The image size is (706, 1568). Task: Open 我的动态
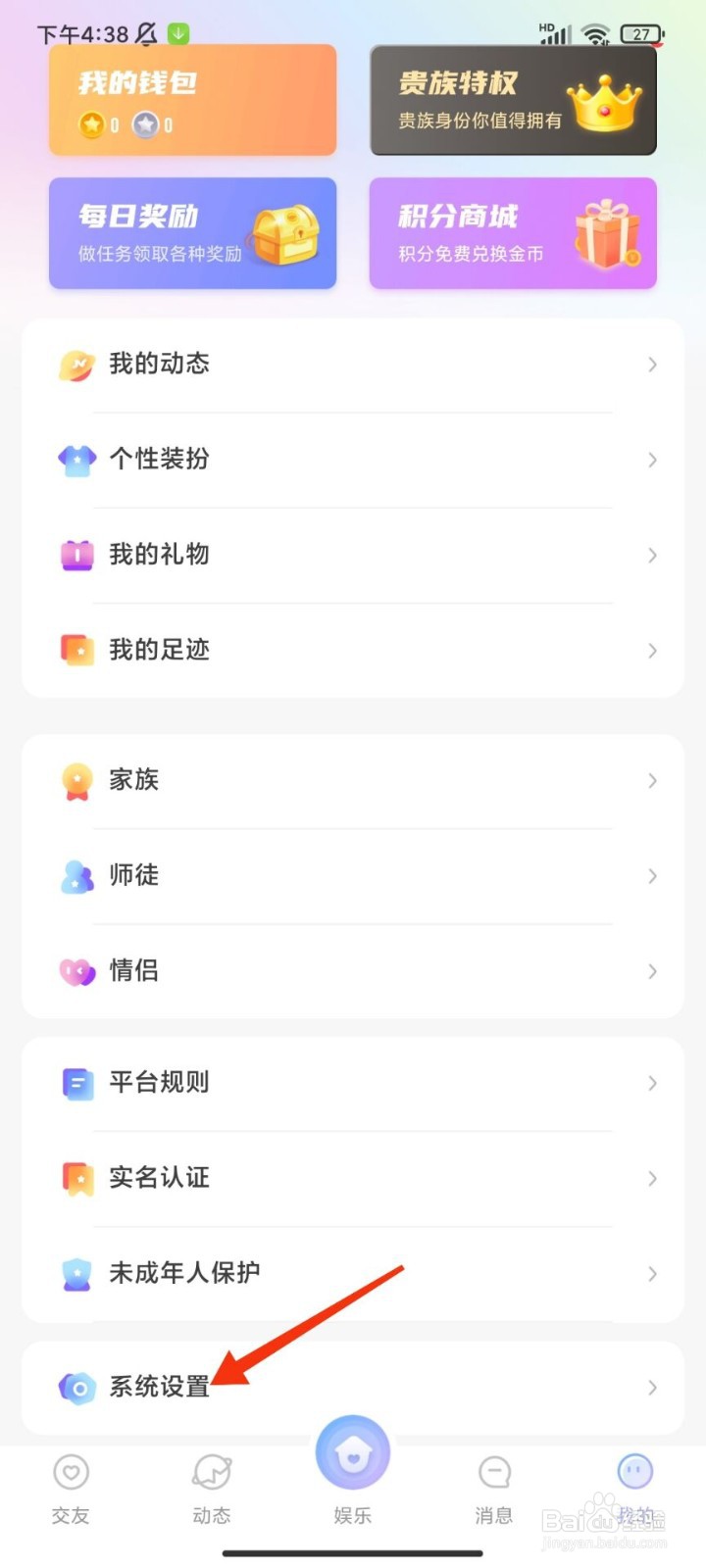[x=353, y=365]
